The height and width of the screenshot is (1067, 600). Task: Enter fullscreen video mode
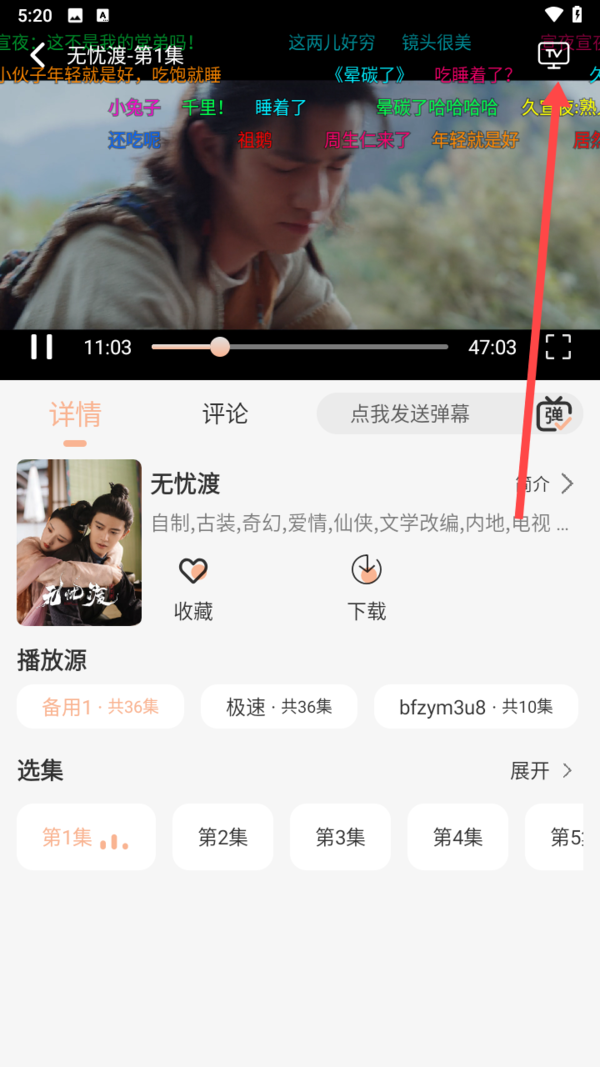tap(558, 347)
